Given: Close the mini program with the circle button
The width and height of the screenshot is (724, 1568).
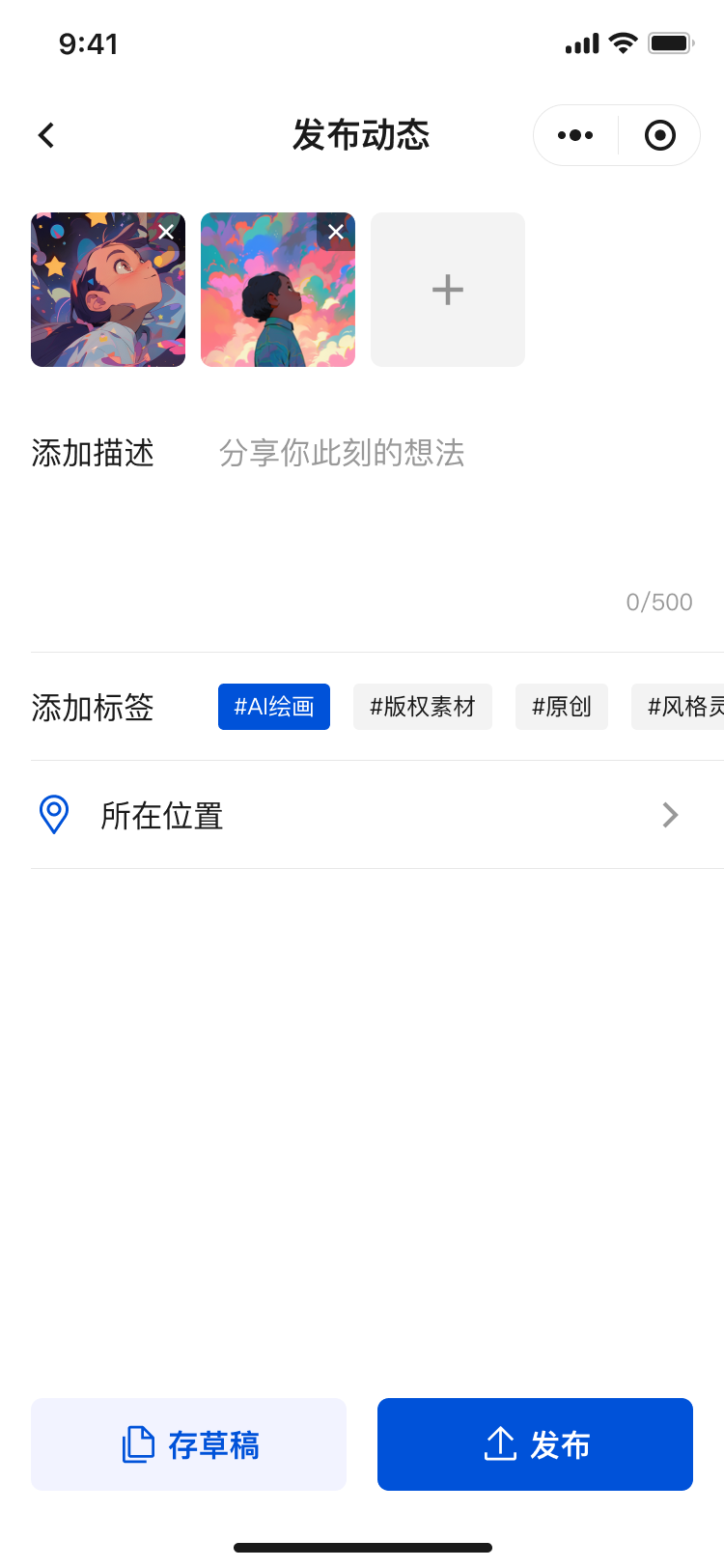Looking at the screenshot, I should coord(660,135).
